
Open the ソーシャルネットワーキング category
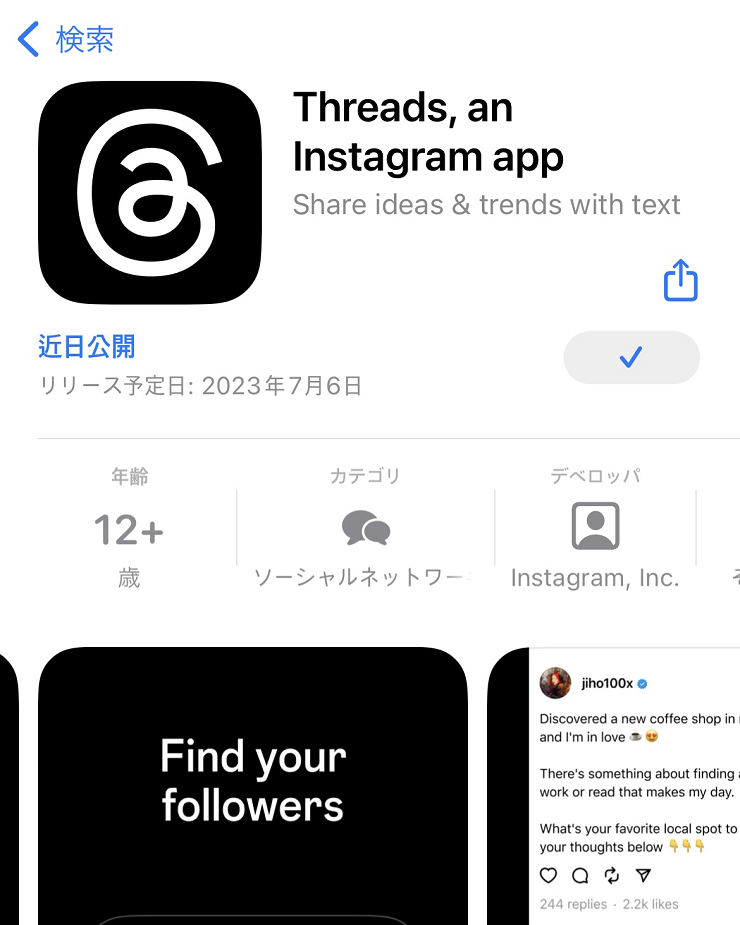click(365, 530)
